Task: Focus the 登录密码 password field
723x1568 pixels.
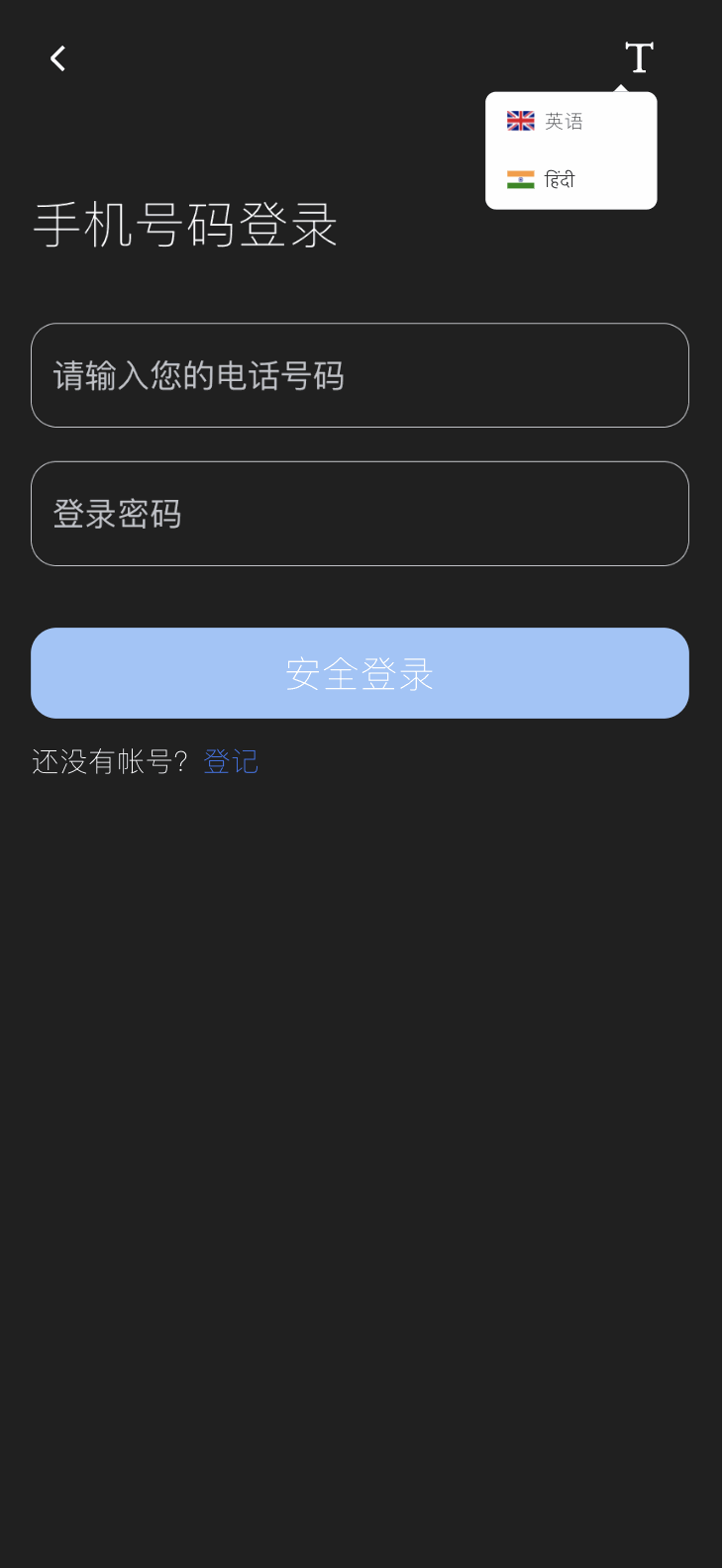Action: (x=360, y=514)
